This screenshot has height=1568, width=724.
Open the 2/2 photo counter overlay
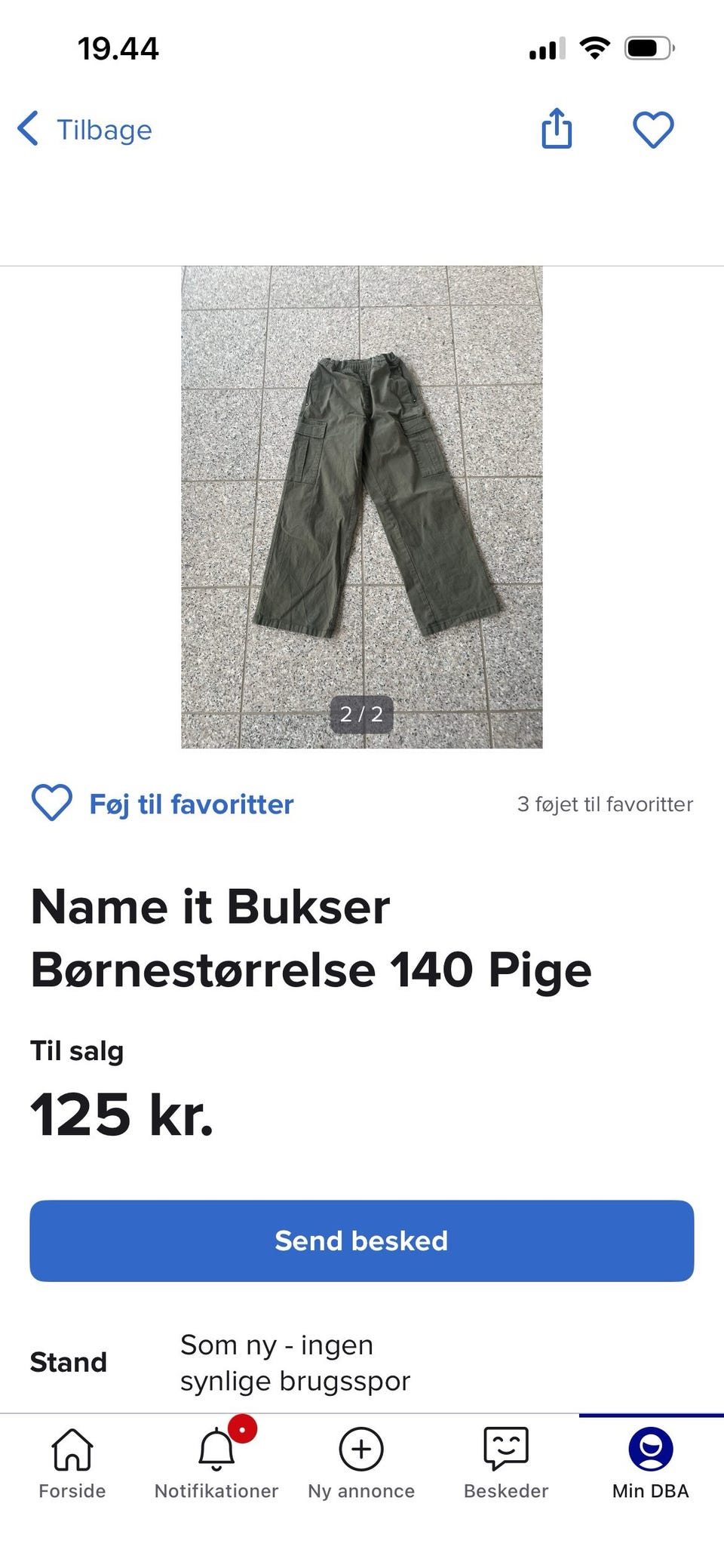click(362, 715)
